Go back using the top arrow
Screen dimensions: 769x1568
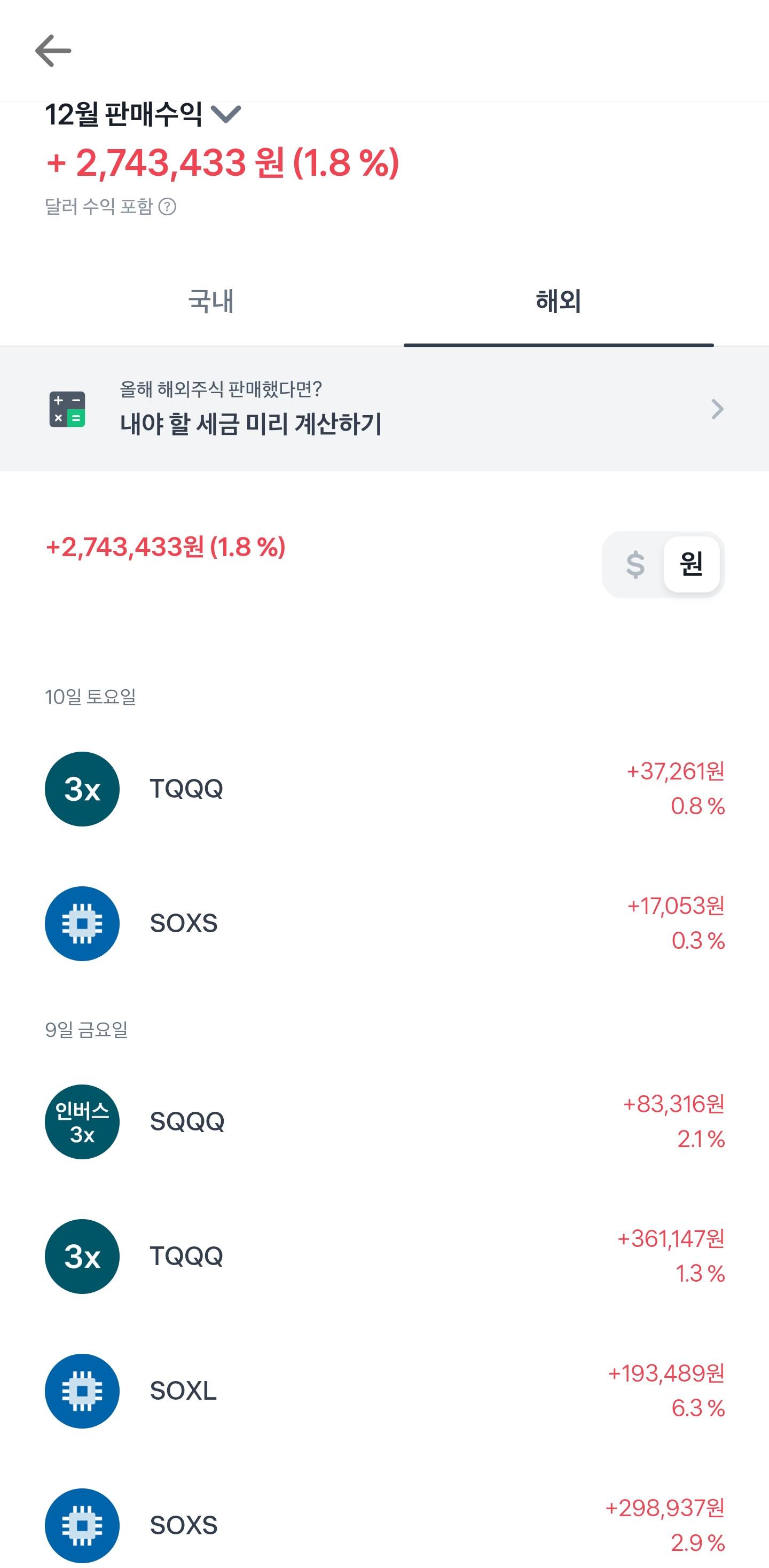coord(53,51)
